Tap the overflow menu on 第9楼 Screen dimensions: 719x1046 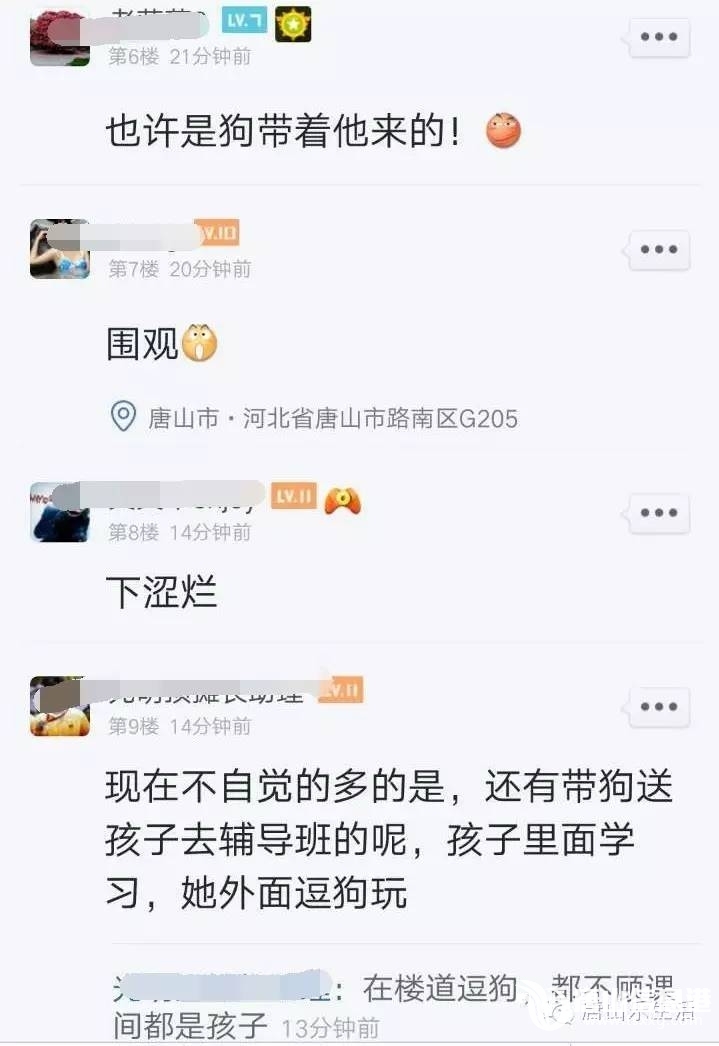point(658,707)
